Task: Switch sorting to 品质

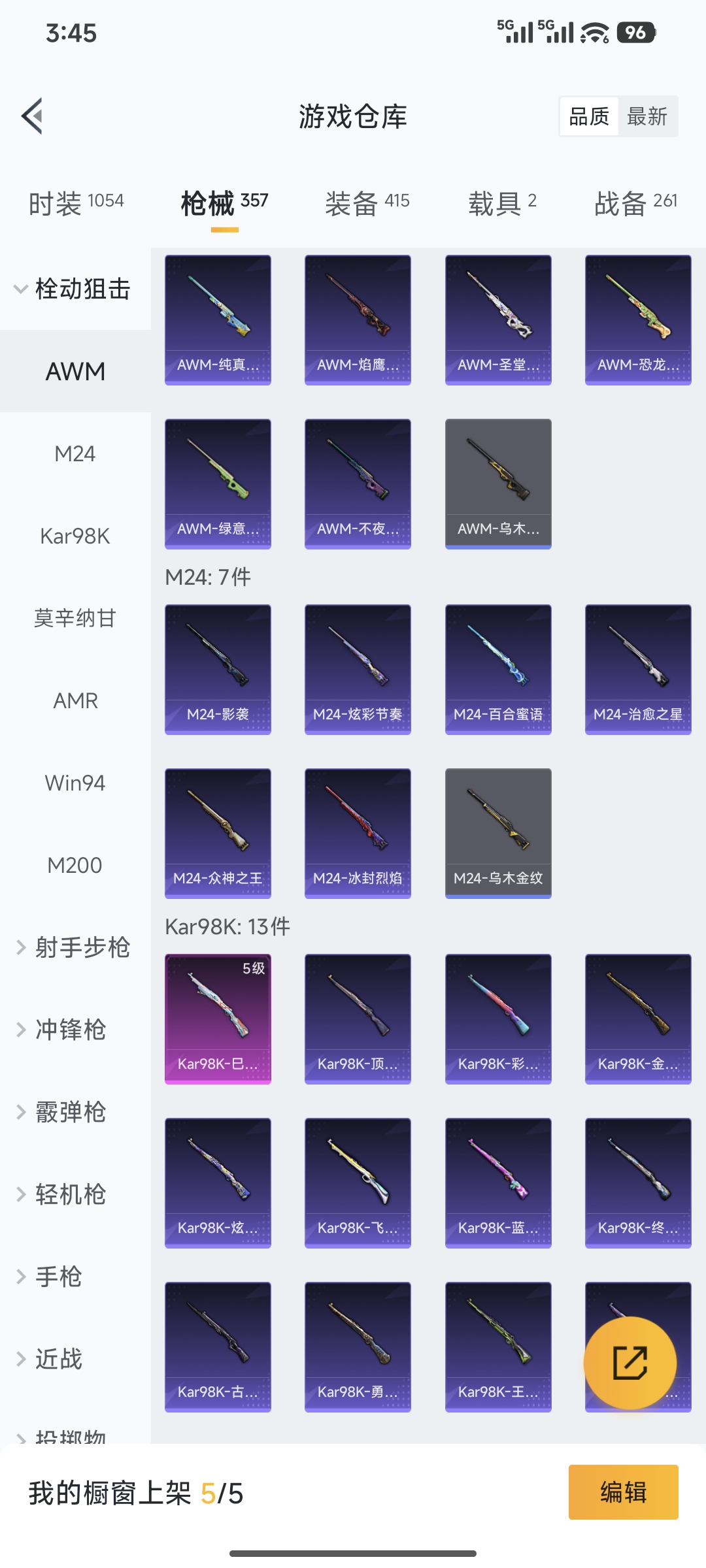Action: click(x=586, y=116)
